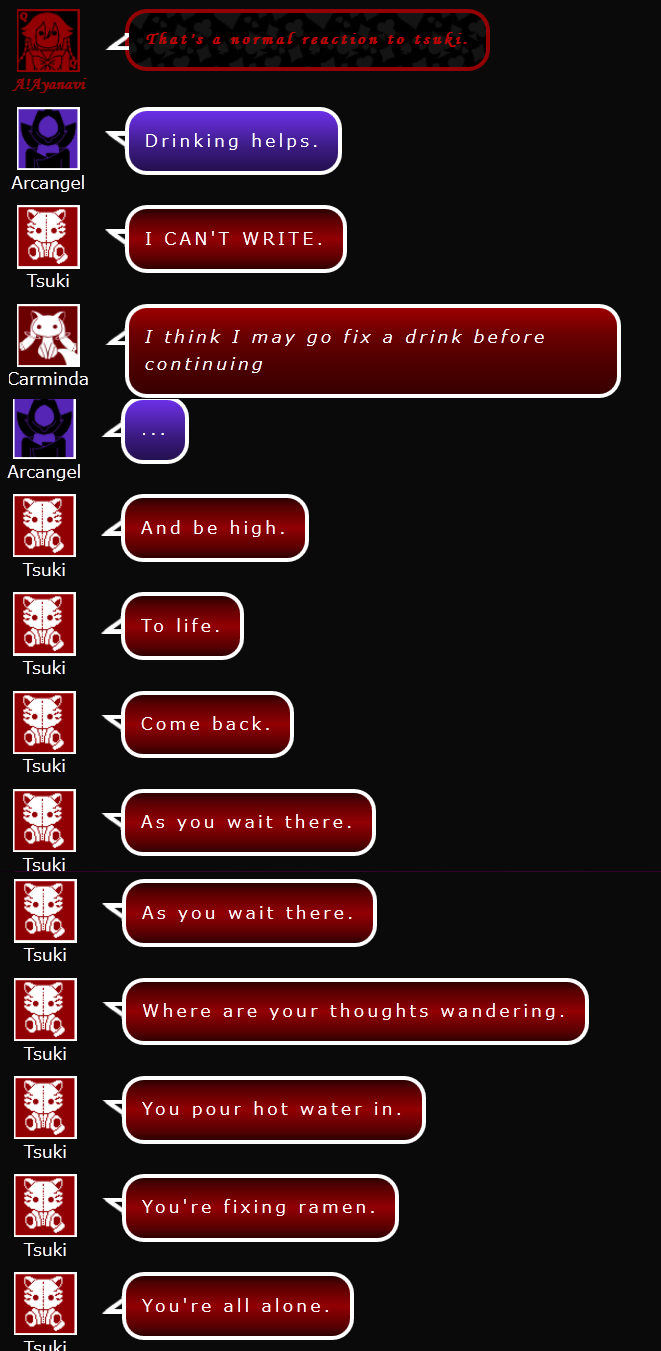Screen dimensions: 661x1351
Task: Open AiAyanavi's profile avatar
Action: tap(48, 40)
